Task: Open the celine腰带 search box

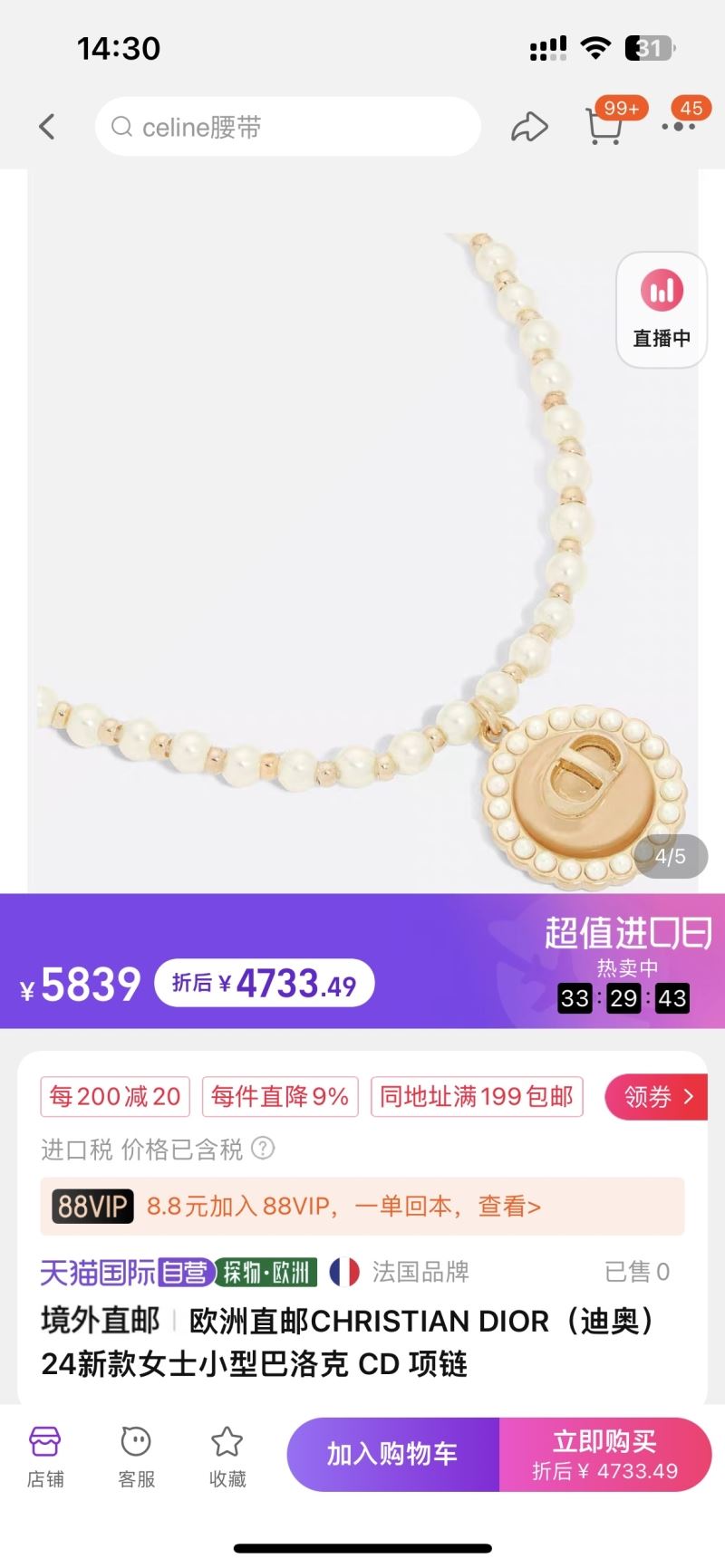Action: [x=287, y=127]
